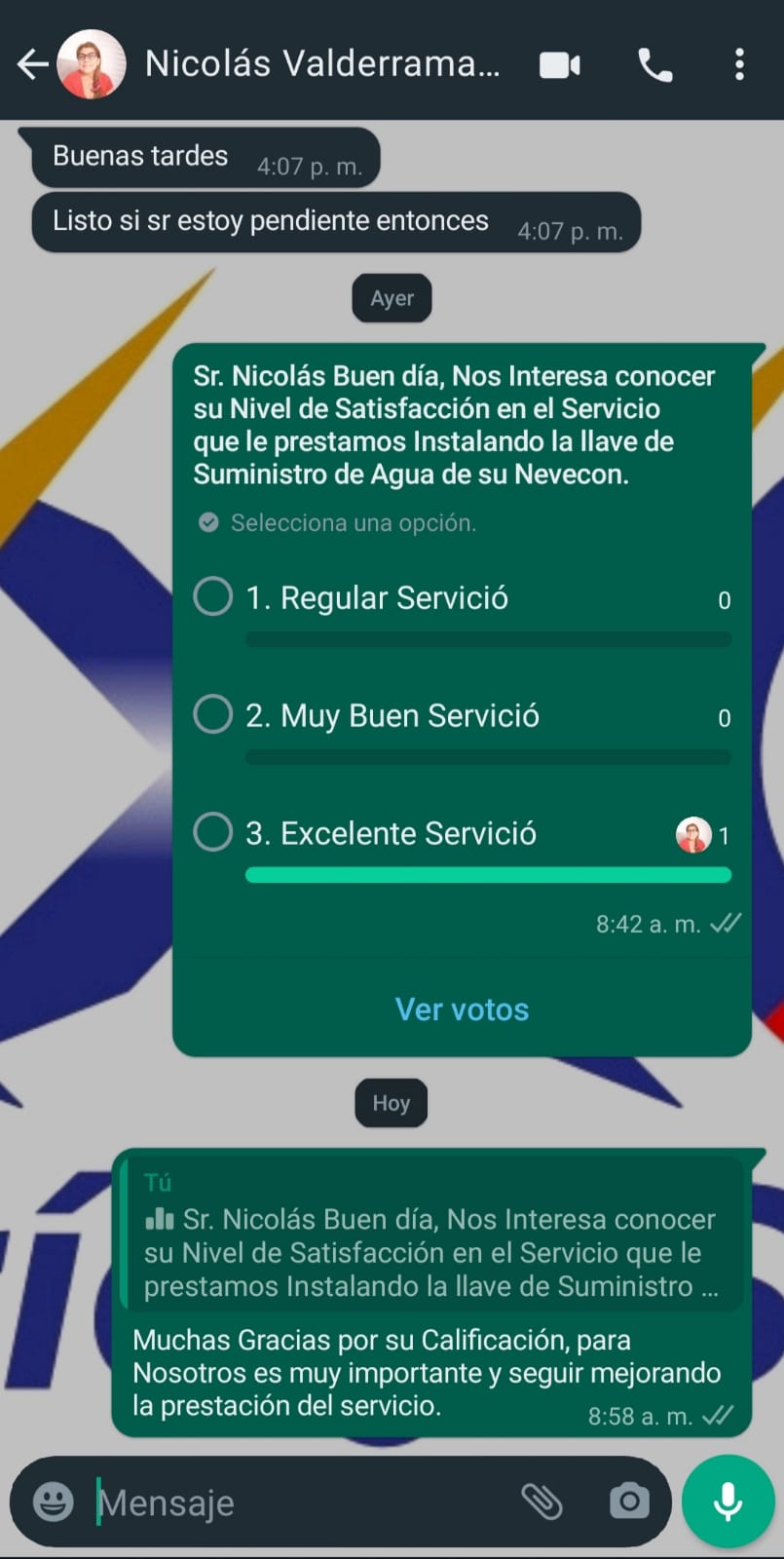Open the emoji picker
Screen dimensions: 784x1559
[53, 1502]
